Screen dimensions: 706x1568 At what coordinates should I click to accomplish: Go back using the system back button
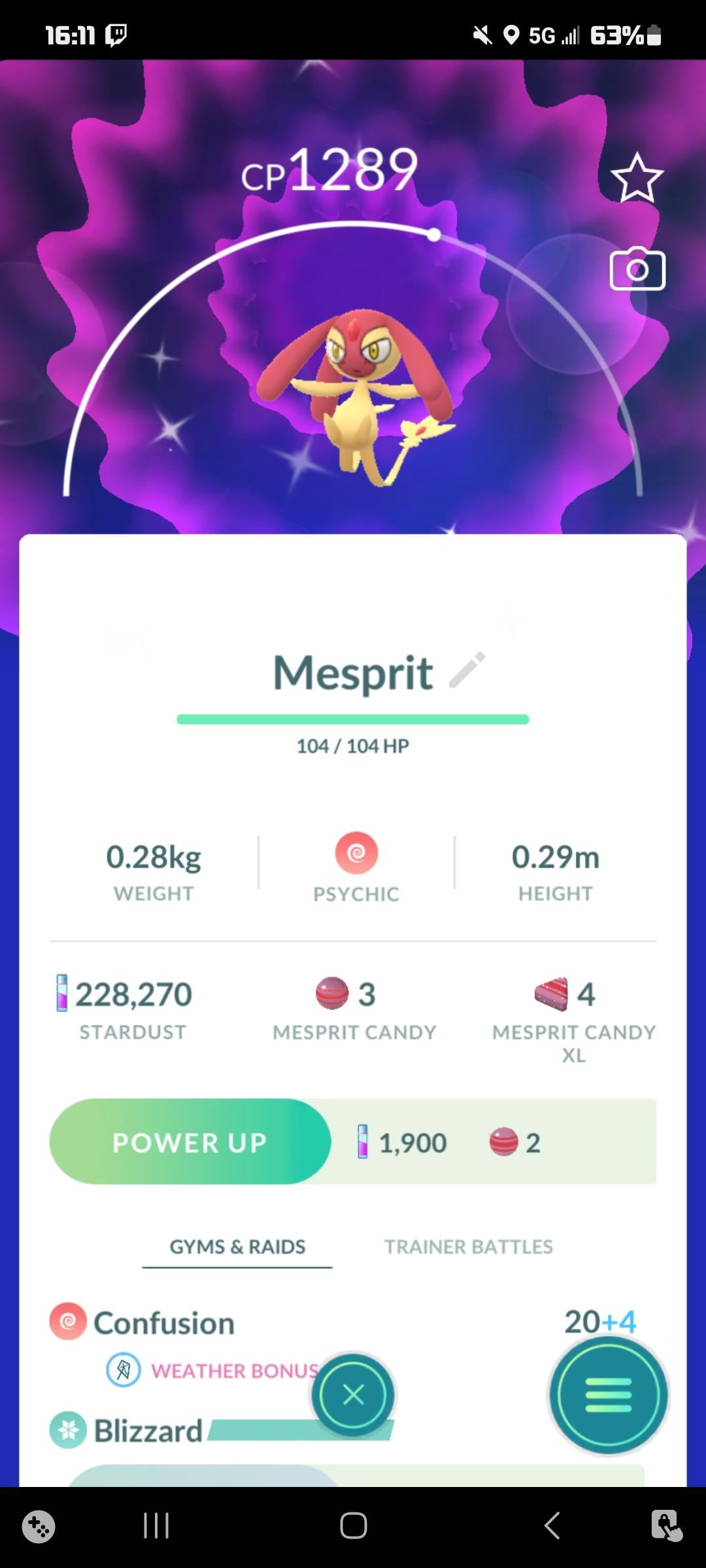pyautogui.click(x=552, y=1526)
